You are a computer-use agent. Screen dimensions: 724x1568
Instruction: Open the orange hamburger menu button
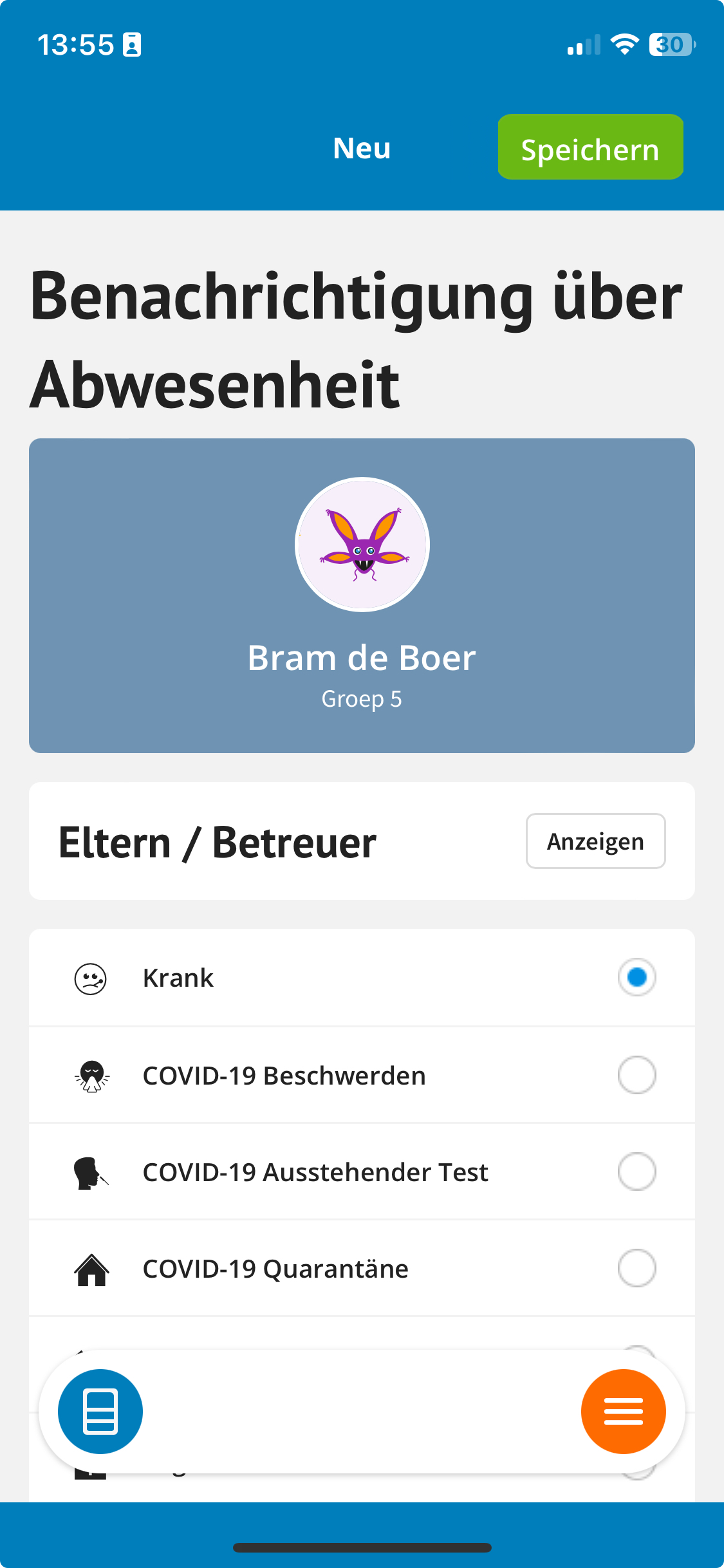(x=623, y=1412)
